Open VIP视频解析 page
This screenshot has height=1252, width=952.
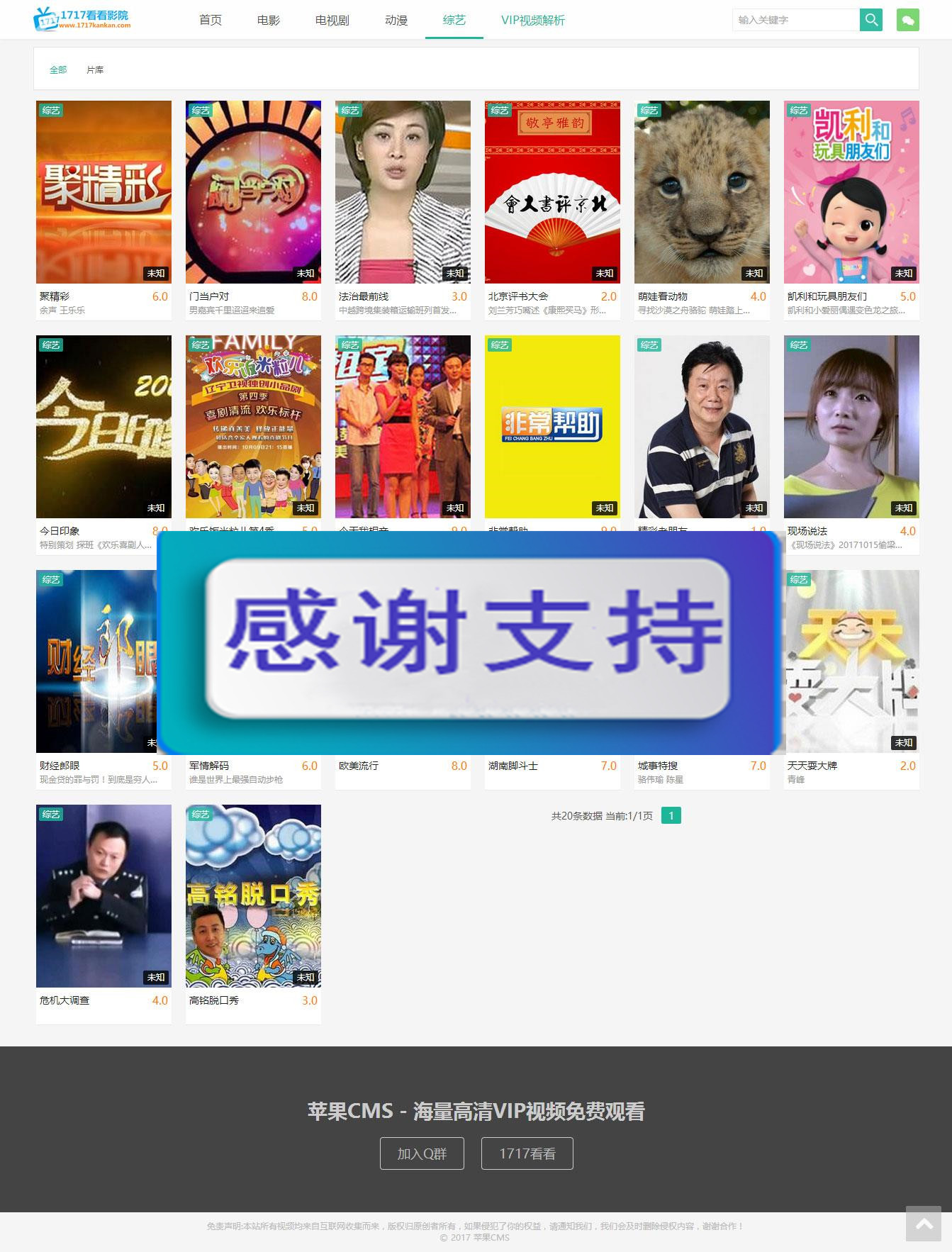pyautogui.click(x=533, y=20)
